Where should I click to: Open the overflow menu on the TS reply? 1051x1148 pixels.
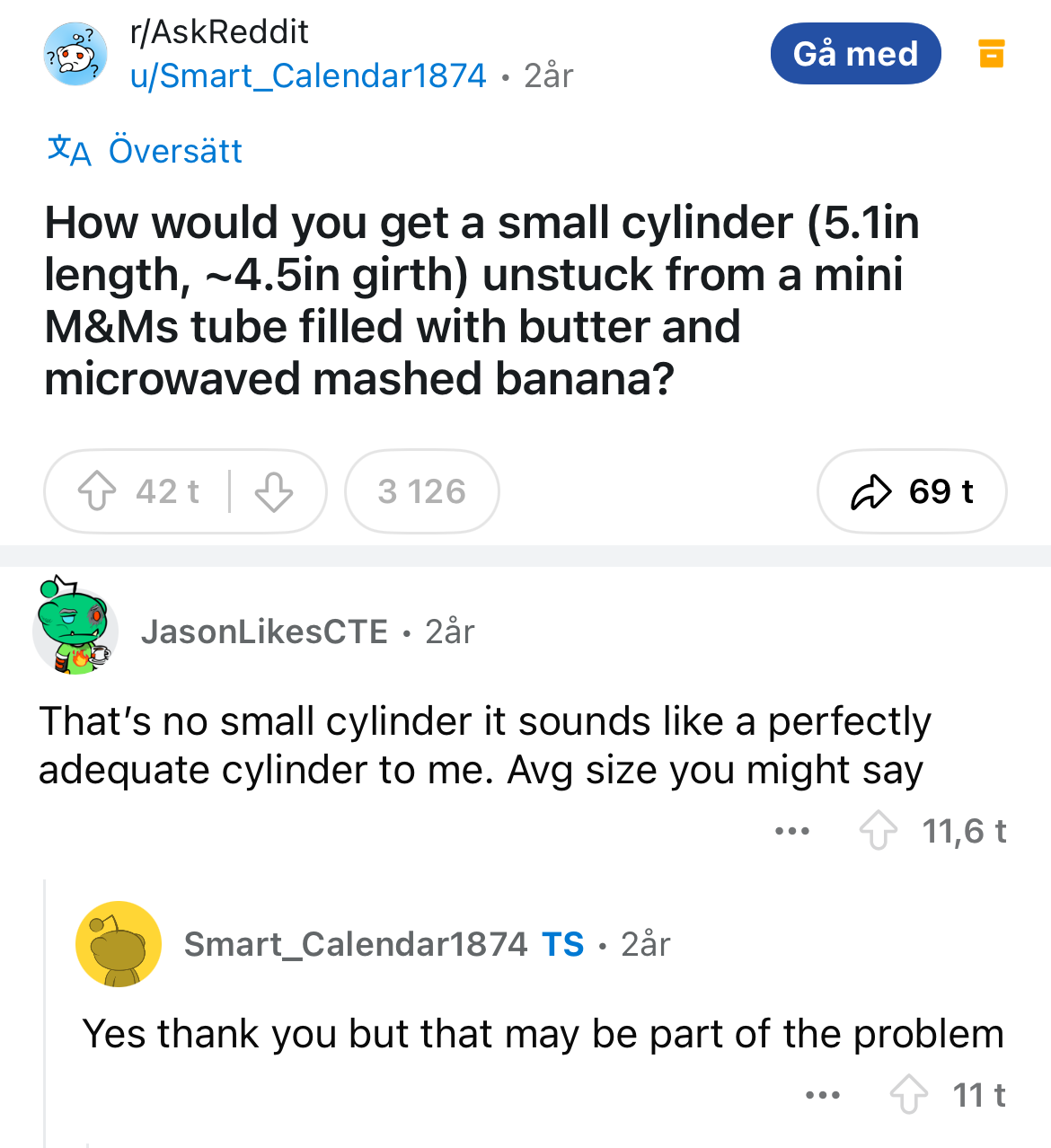(820, 1094)
